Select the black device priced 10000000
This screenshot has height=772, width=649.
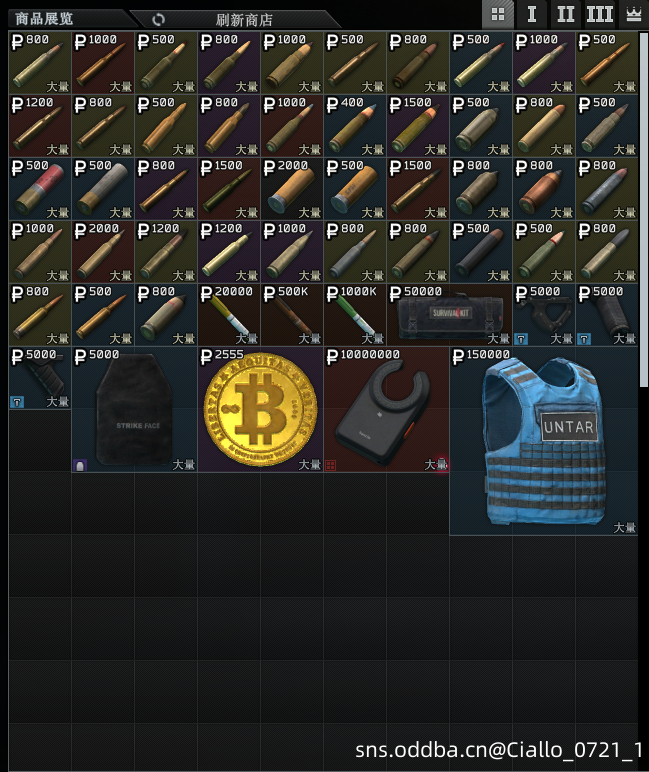click(x=386, y=410)
